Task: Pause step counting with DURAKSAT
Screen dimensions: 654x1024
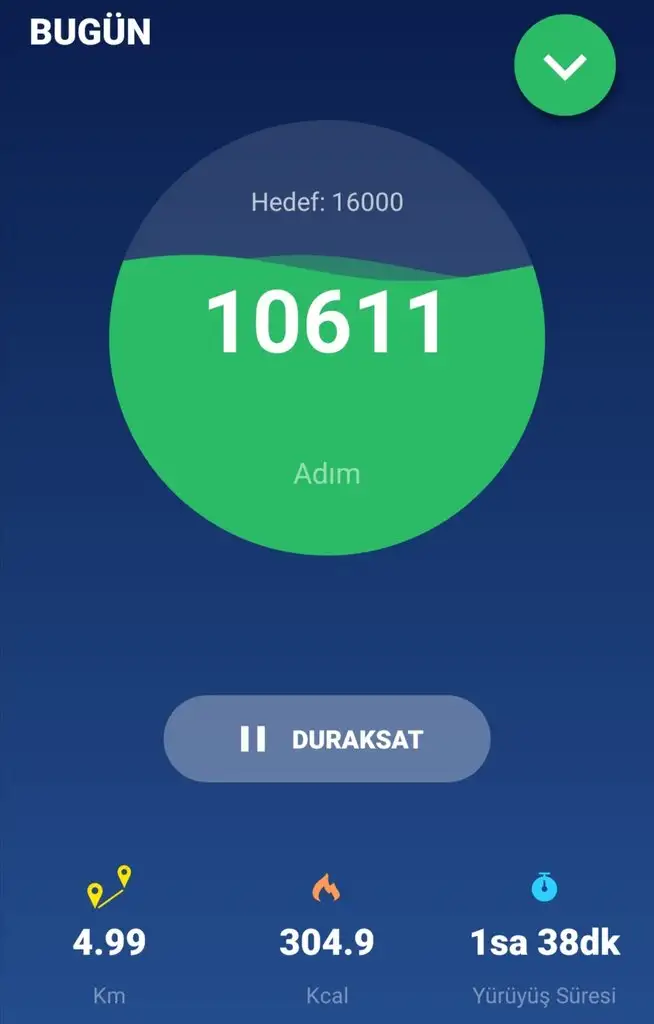Action: (327, 739)
